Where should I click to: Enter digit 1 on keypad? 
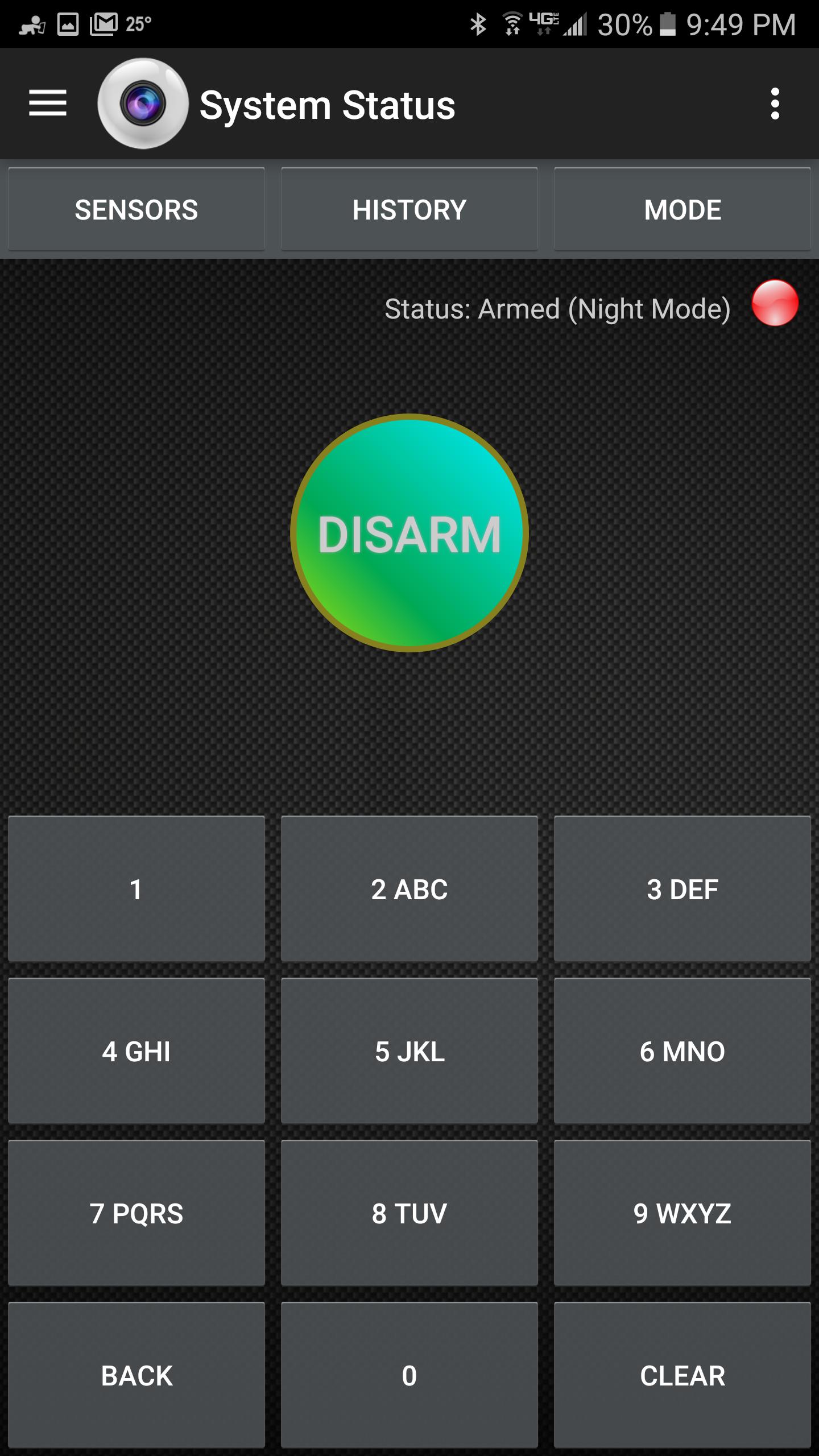pyautogui.click(x=136, y=889)
